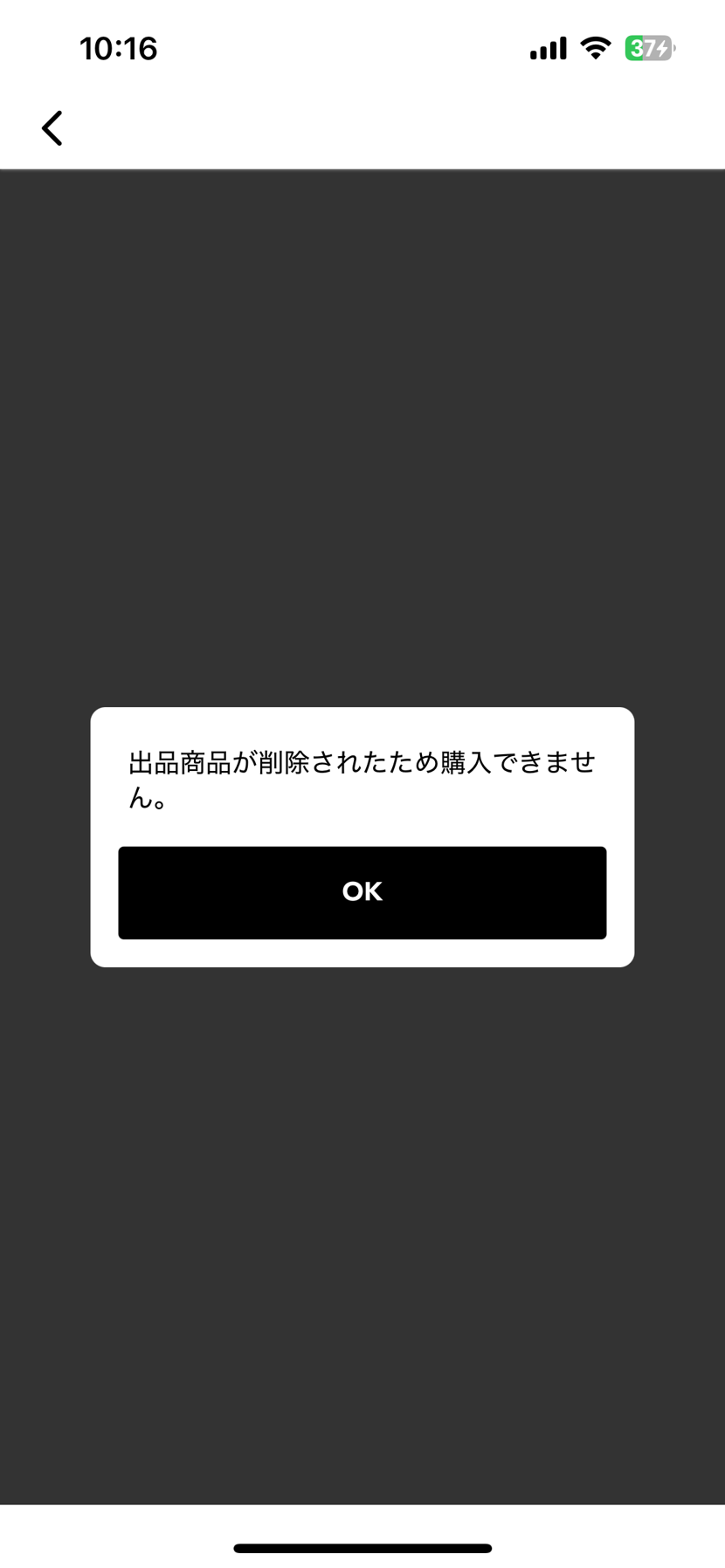Tap the battery percentage reading 37
The height and width of the screenshot is (1568, 725).
[642, 47]
